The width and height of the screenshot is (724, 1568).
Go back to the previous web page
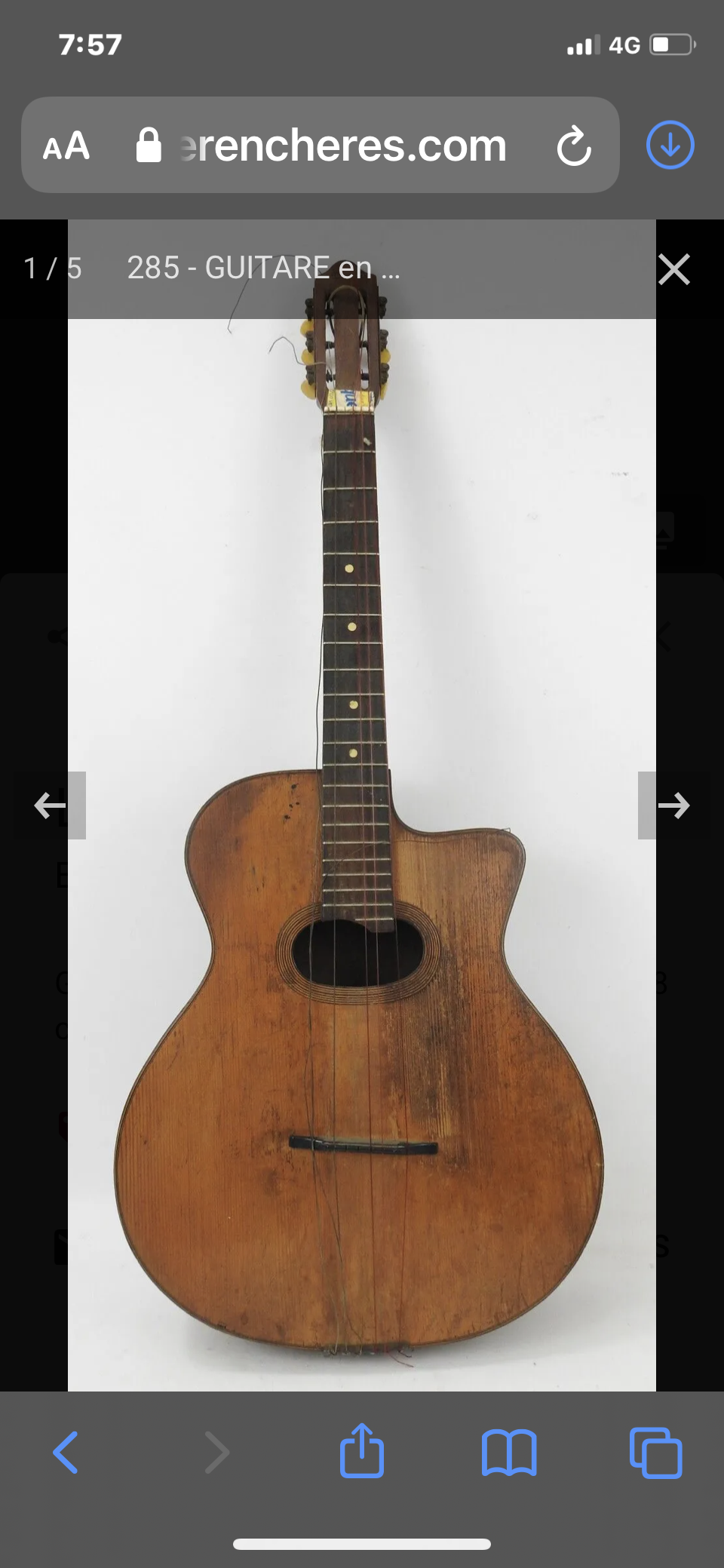[66, 1452]
